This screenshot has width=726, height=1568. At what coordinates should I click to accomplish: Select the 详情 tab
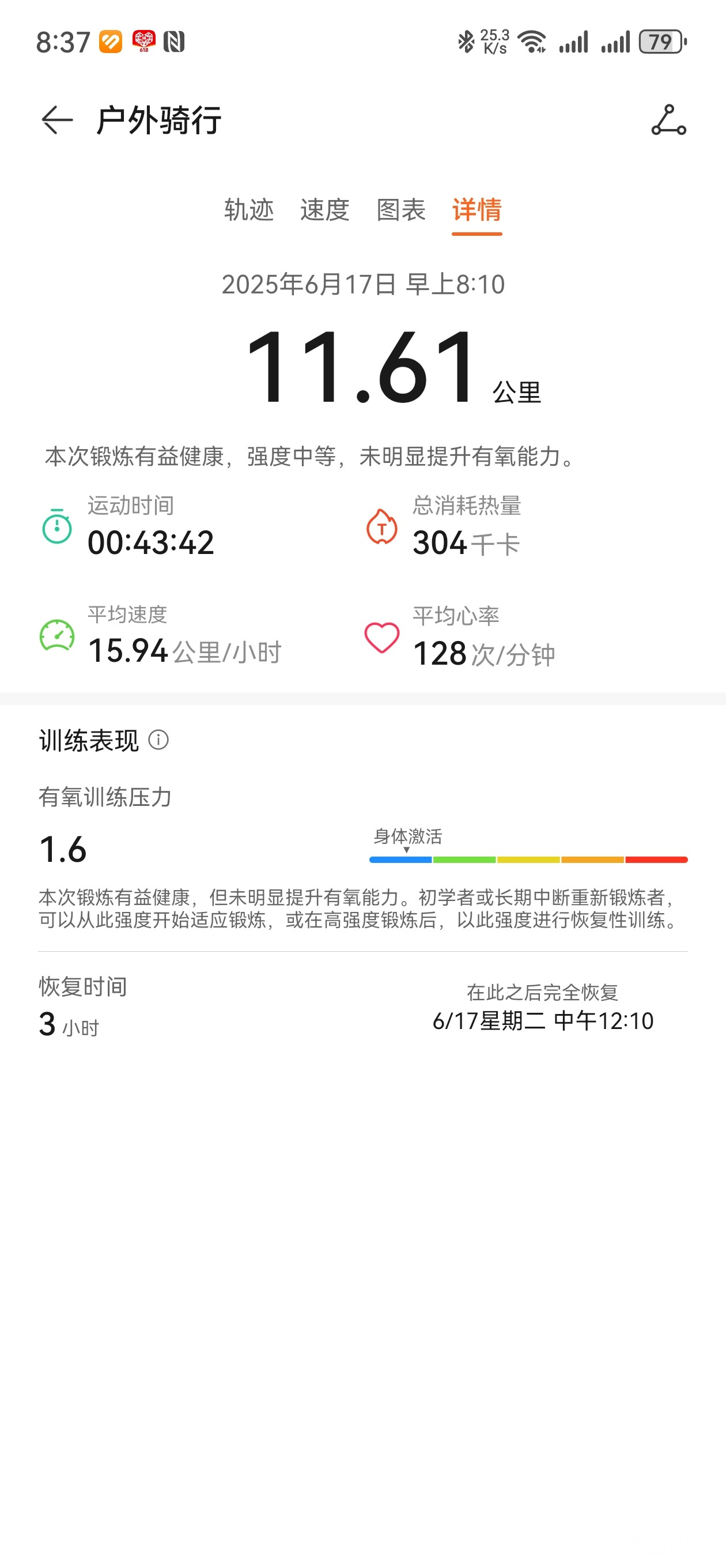click(477, 210)
